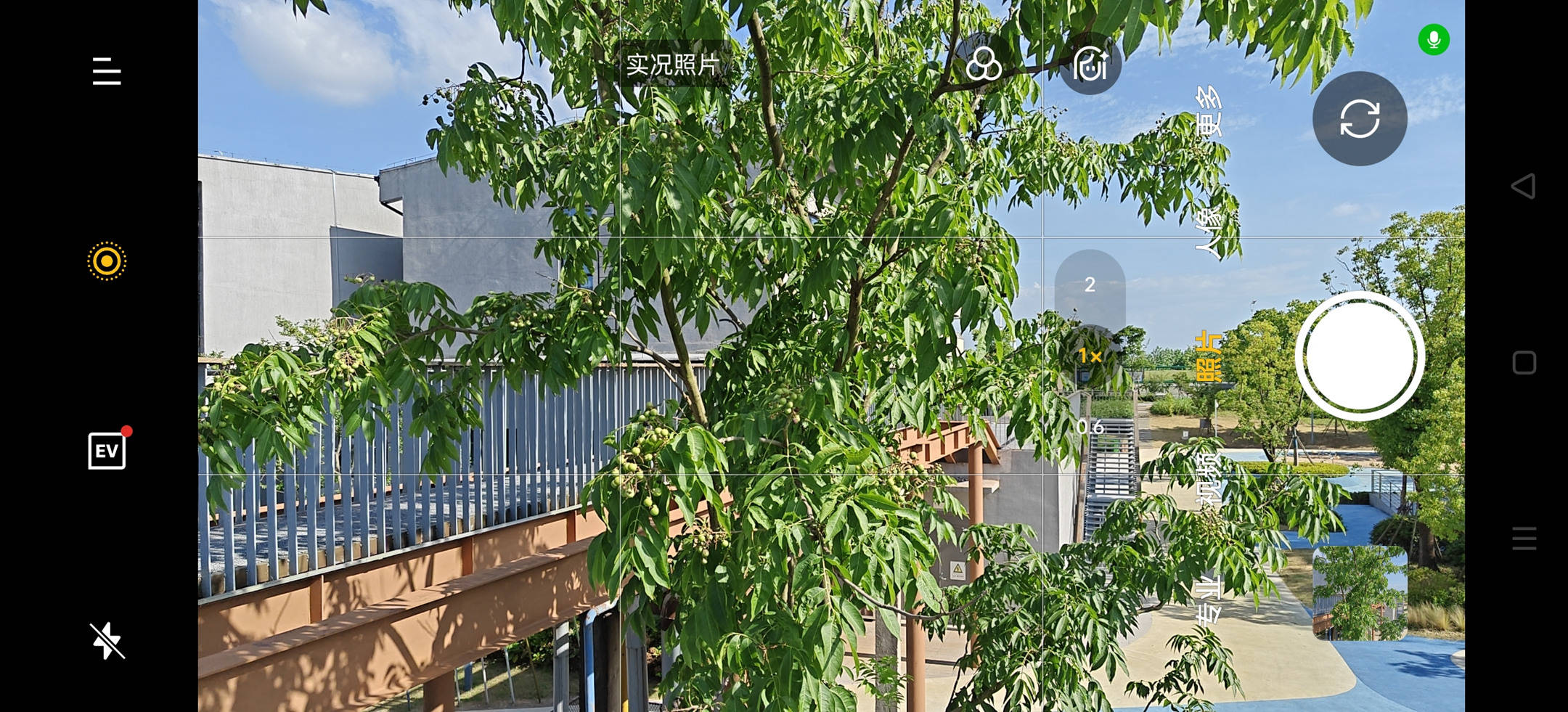Go to the system home screen
The width and height of the screenshot is (1568, 712).
pyautogui.click(x=1524, y=363)
